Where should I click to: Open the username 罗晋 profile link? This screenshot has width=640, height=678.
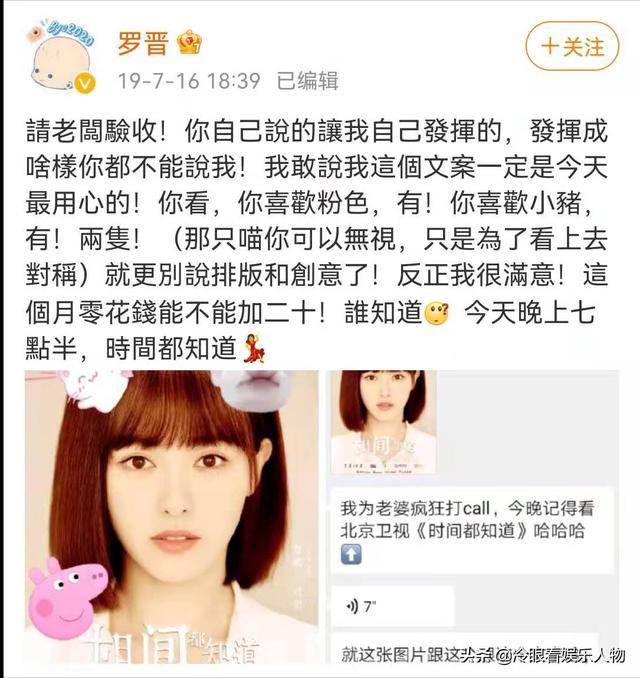coord(144,42)
